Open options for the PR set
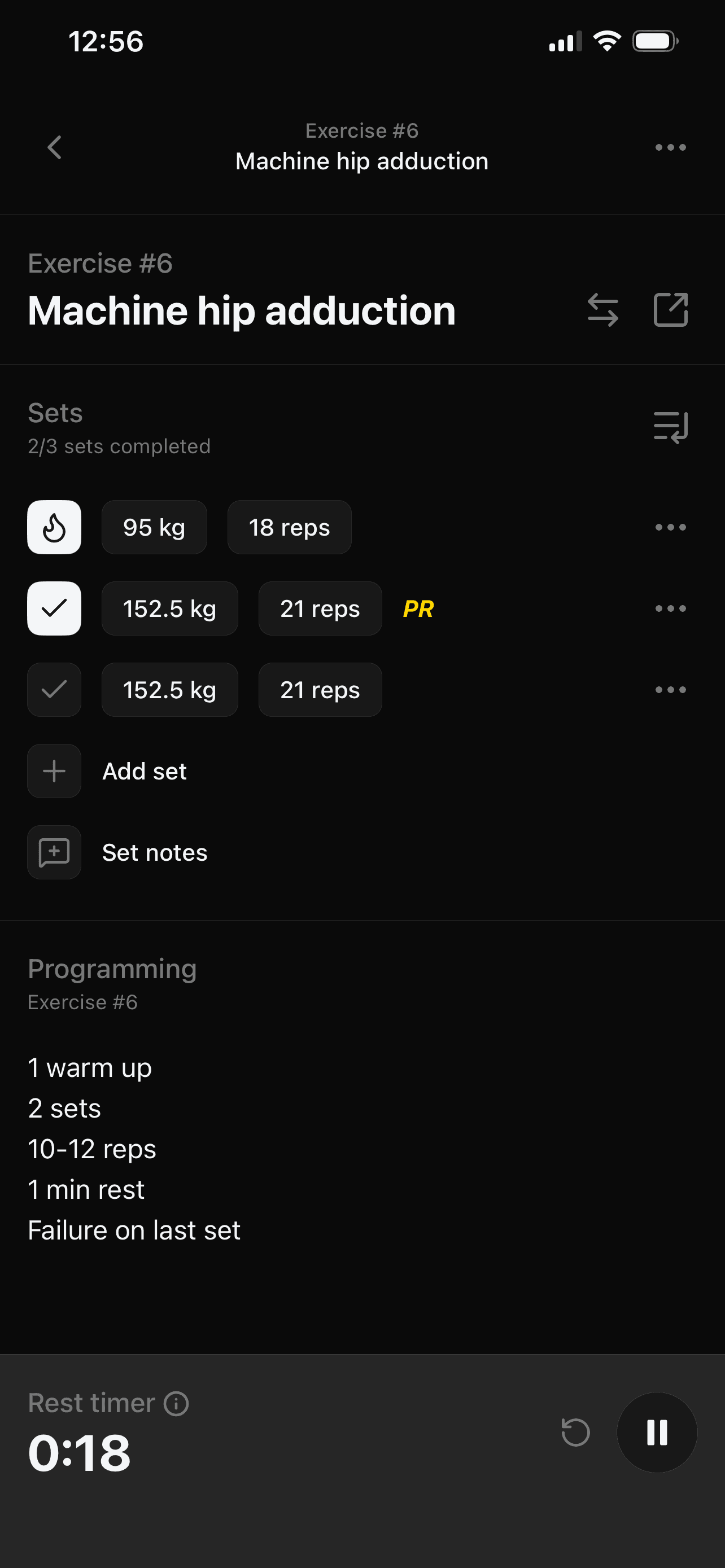This screenshot has width=725, height=1568. pos(670,608)
